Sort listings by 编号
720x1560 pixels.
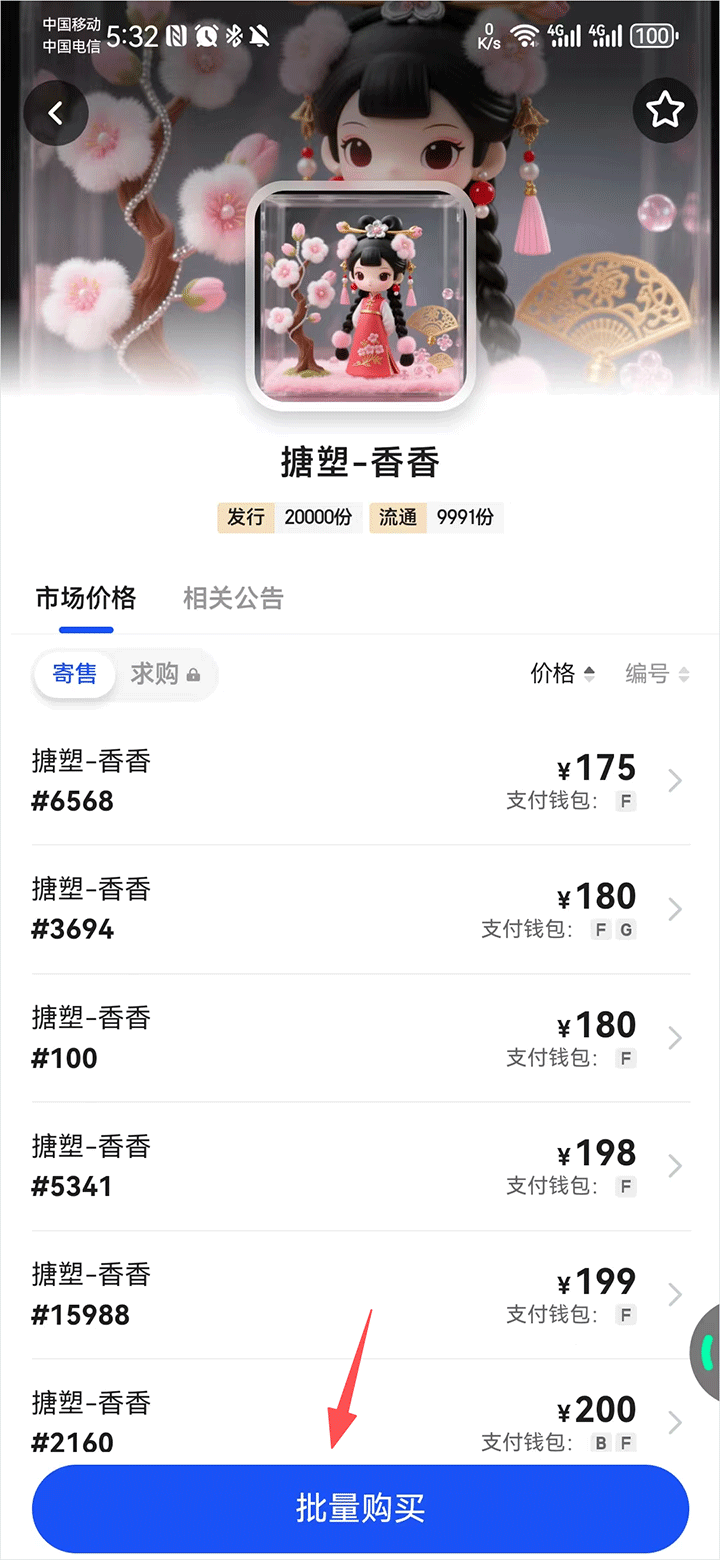pyautogui.click(x=657, y=674)
